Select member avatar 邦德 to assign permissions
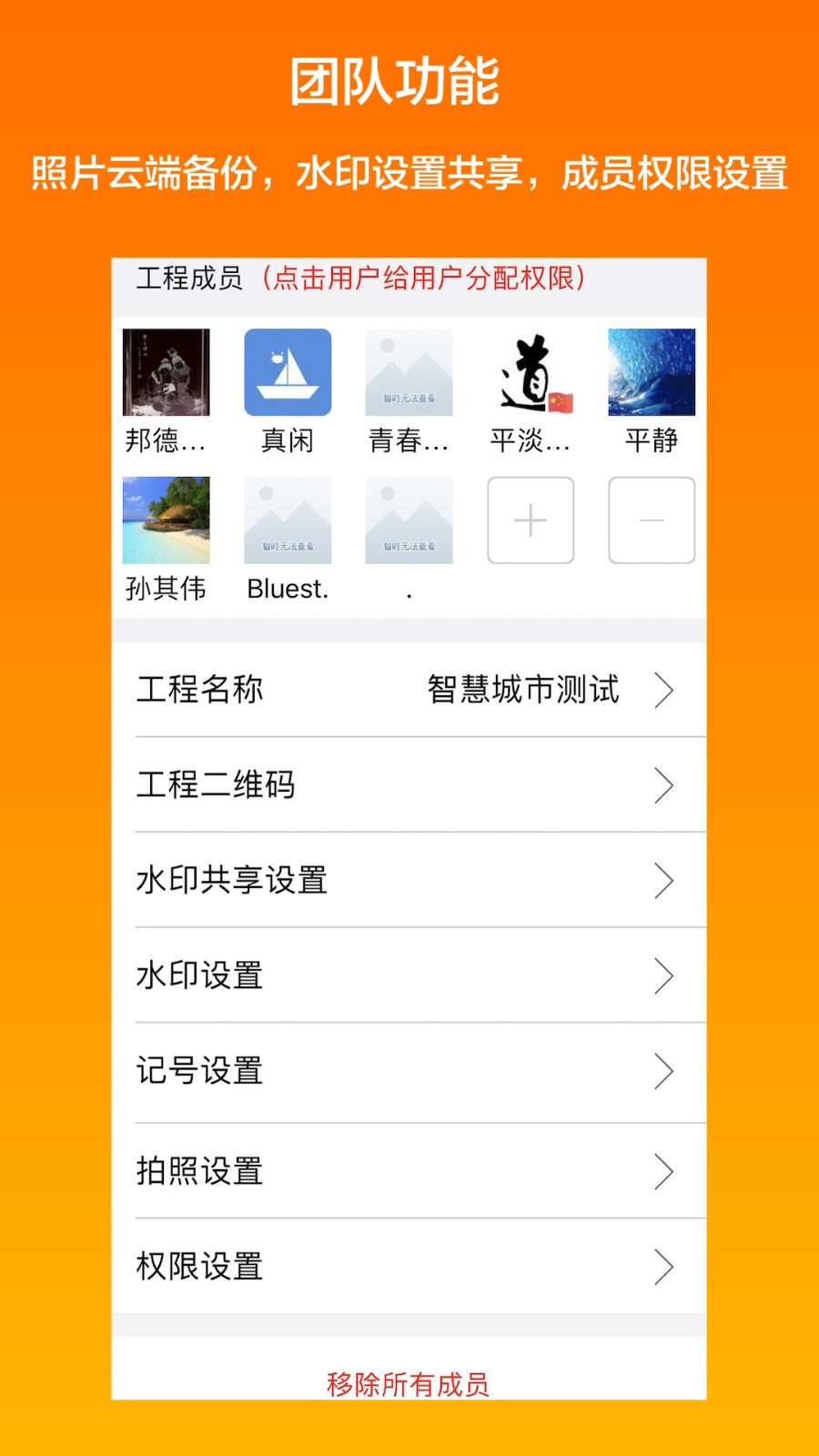Screen dimensions: 819x1456 (x=166, y=373)
